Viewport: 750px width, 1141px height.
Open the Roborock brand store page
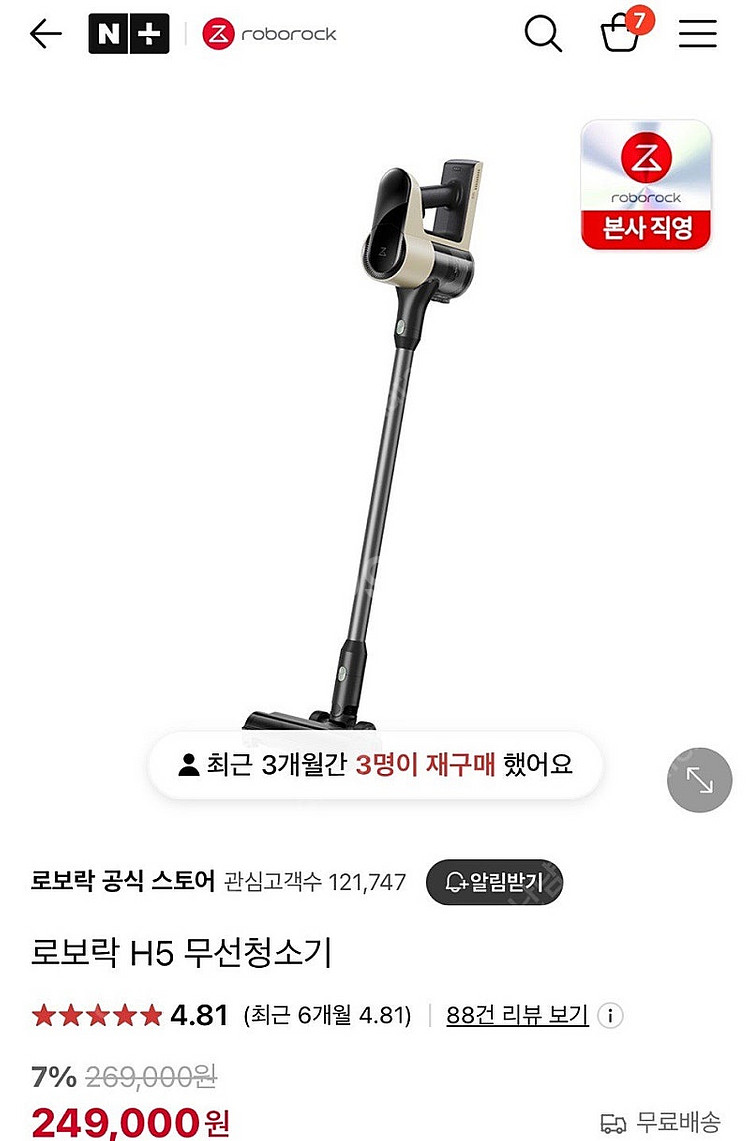tap(270, 34)
